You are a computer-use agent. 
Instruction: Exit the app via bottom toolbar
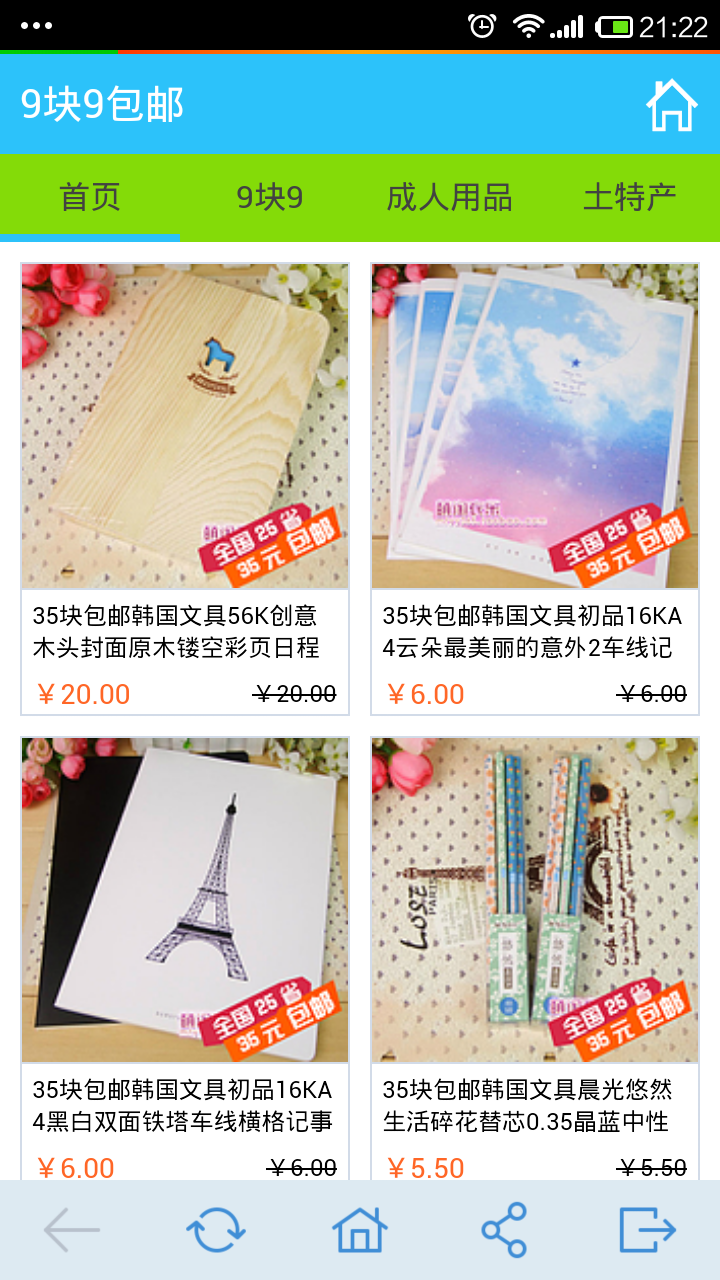pyautogui.click(x=648, y=1230)
